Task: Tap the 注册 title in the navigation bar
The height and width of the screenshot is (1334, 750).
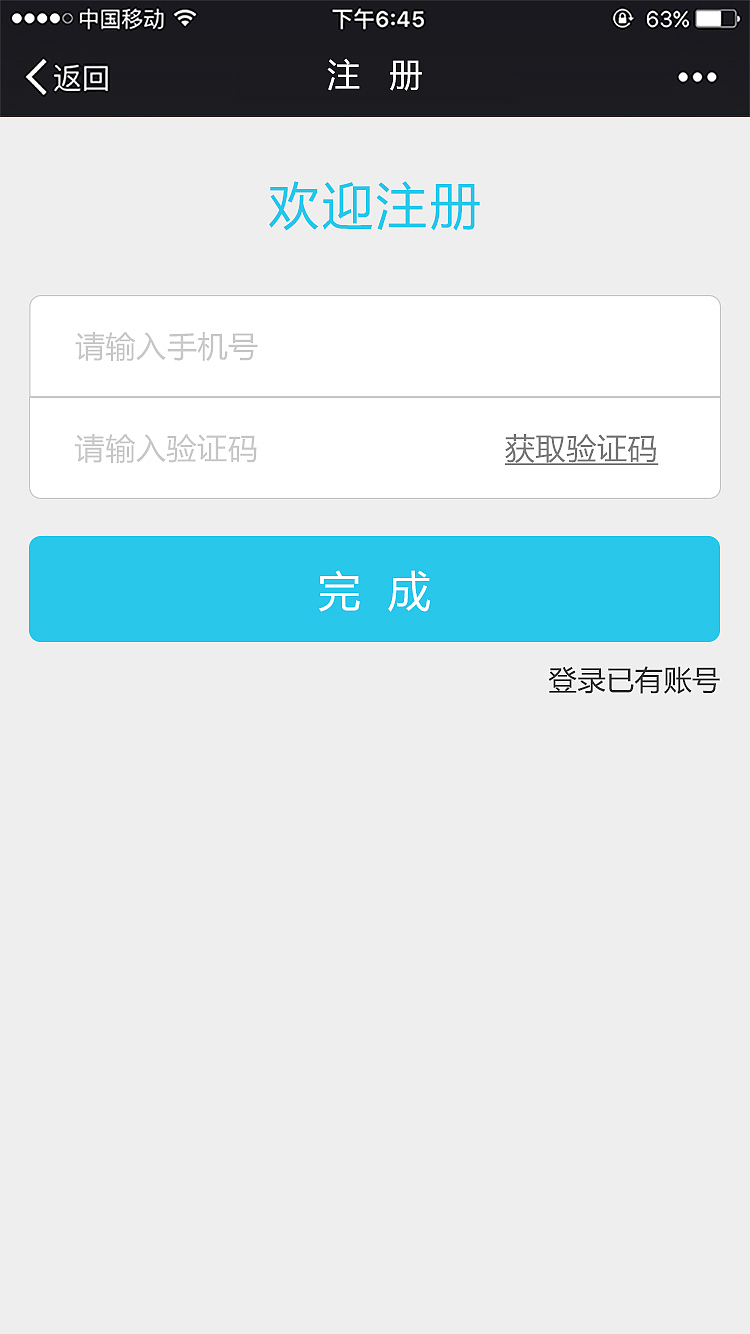Action: click(x=374, y=76)
